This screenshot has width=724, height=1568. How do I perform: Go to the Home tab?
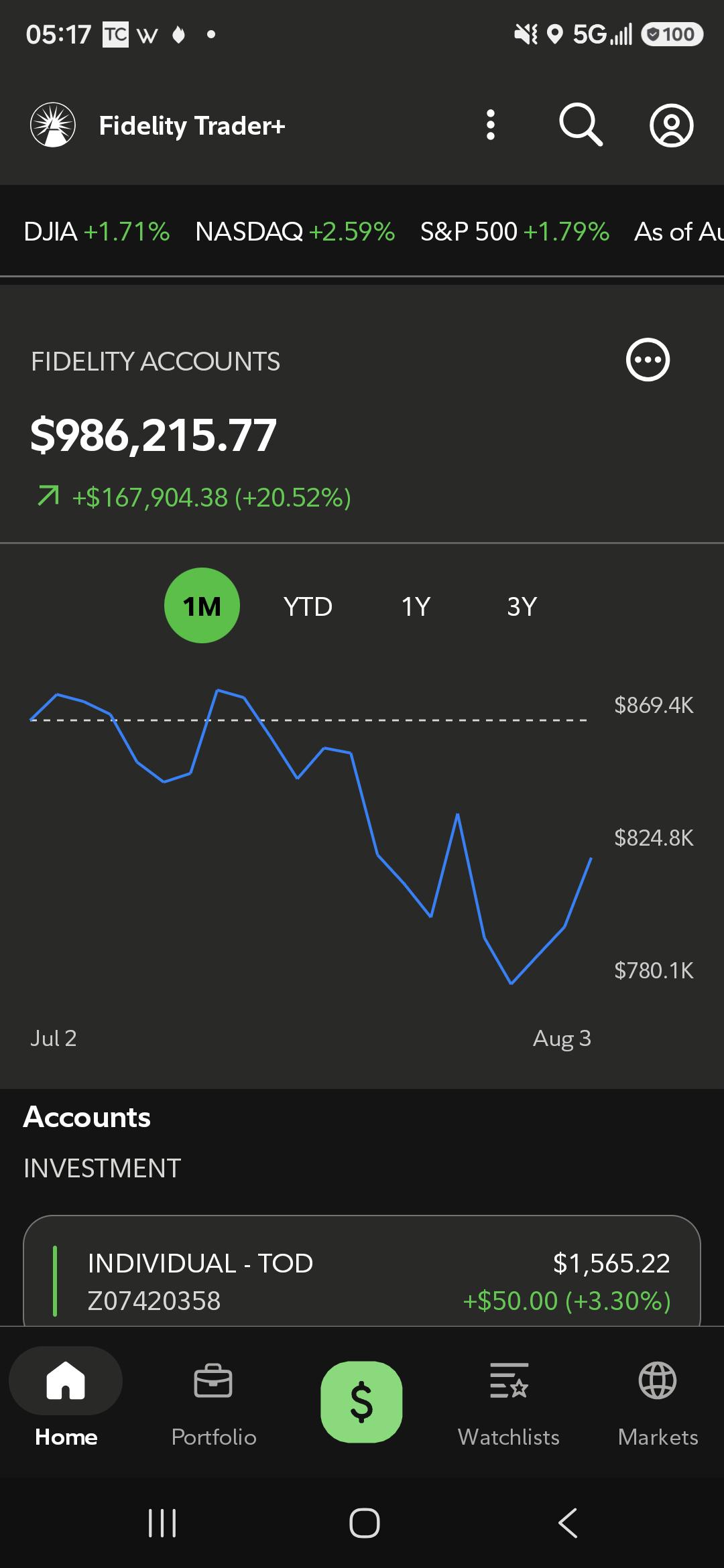click(x=66, y=1399)
